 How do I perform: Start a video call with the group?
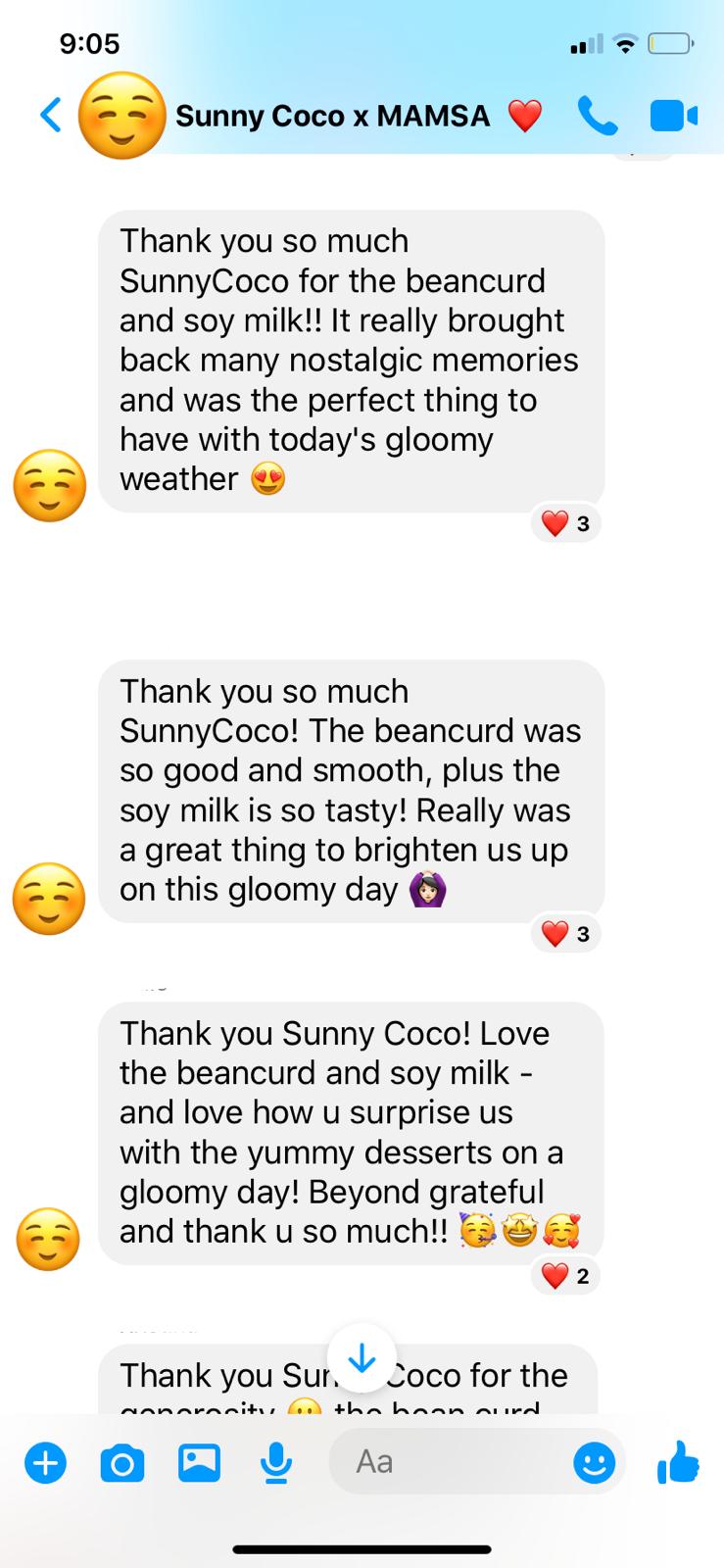click(x=673, y=116)
